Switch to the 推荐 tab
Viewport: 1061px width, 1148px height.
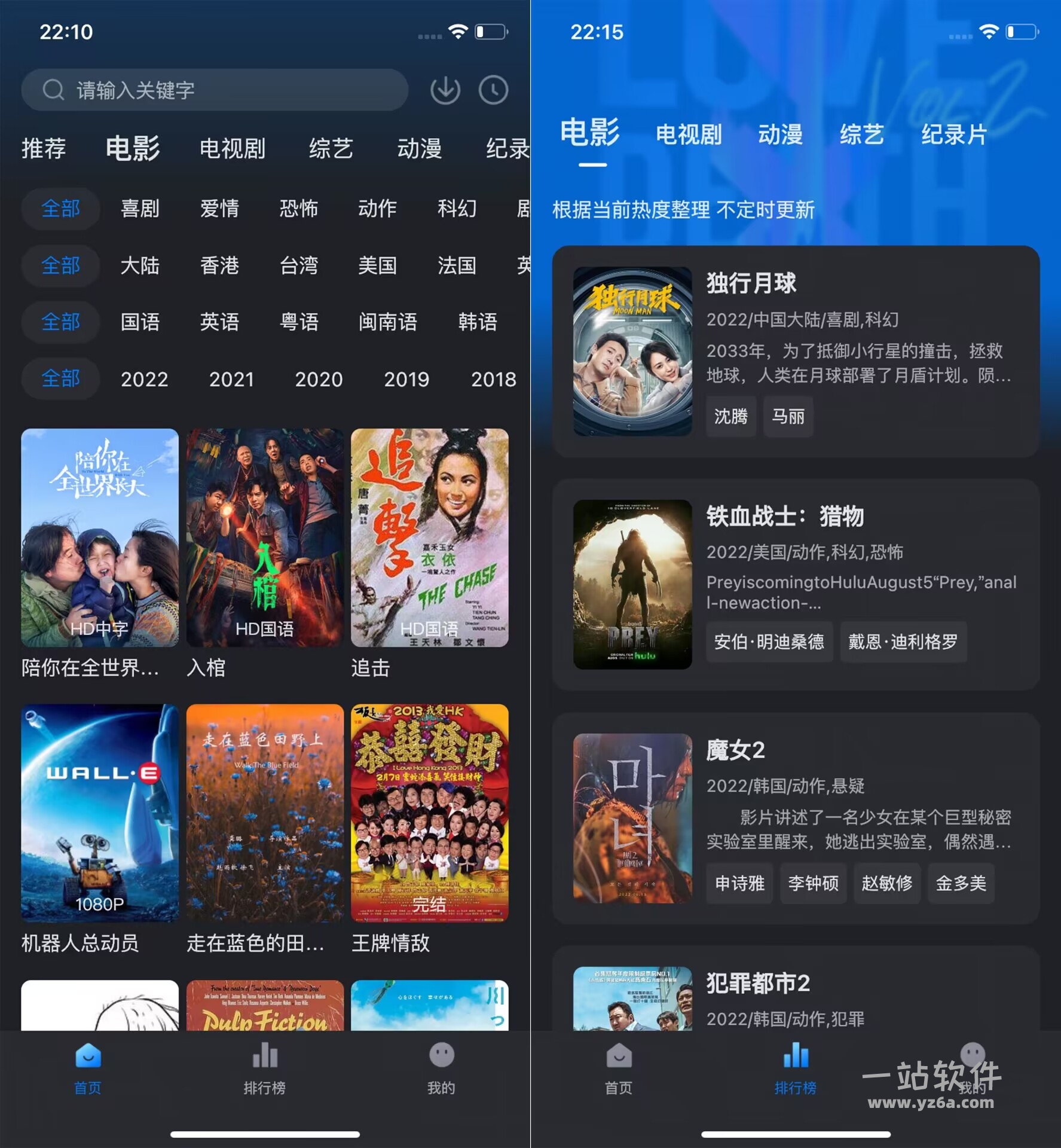44,148
